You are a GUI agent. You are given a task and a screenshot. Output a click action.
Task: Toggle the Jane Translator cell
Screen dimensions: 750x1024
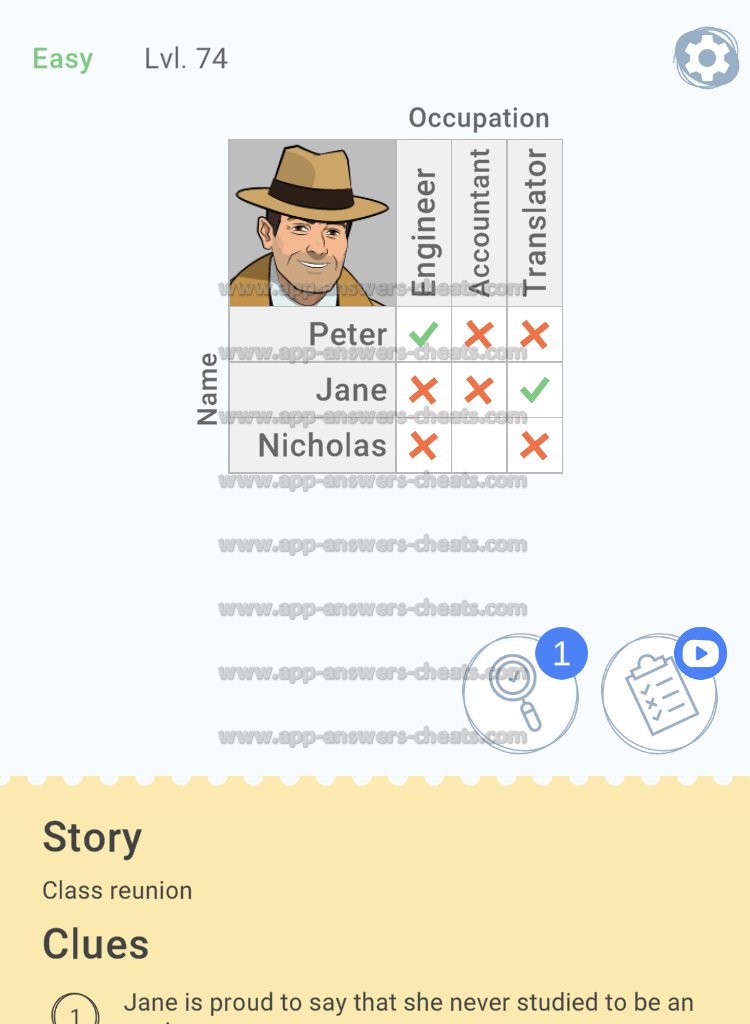point(534,389)
